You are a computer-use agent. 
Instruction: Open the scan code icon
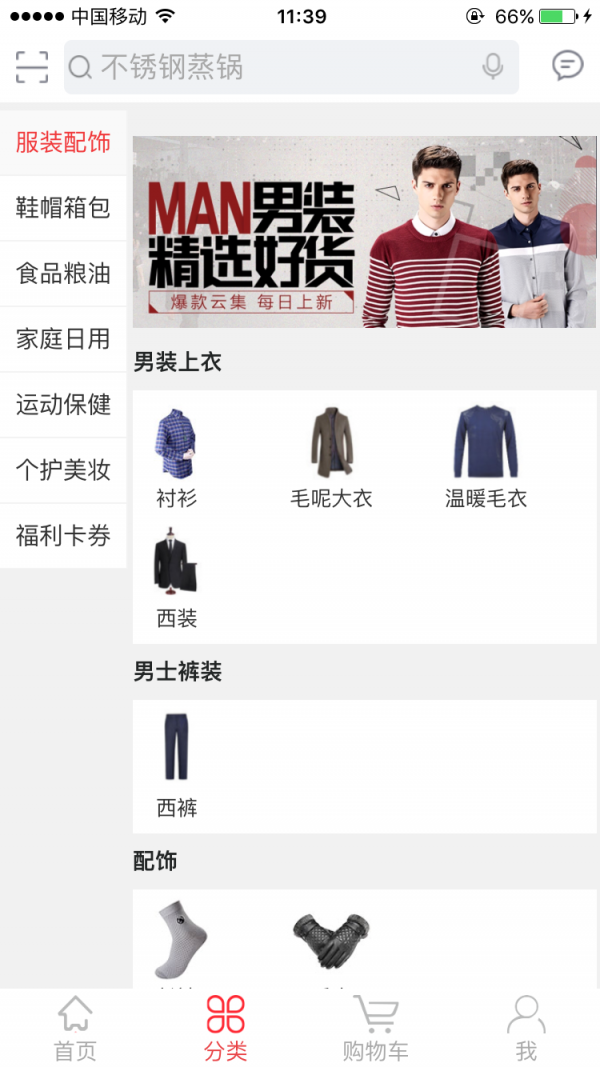tap(32, 67)
